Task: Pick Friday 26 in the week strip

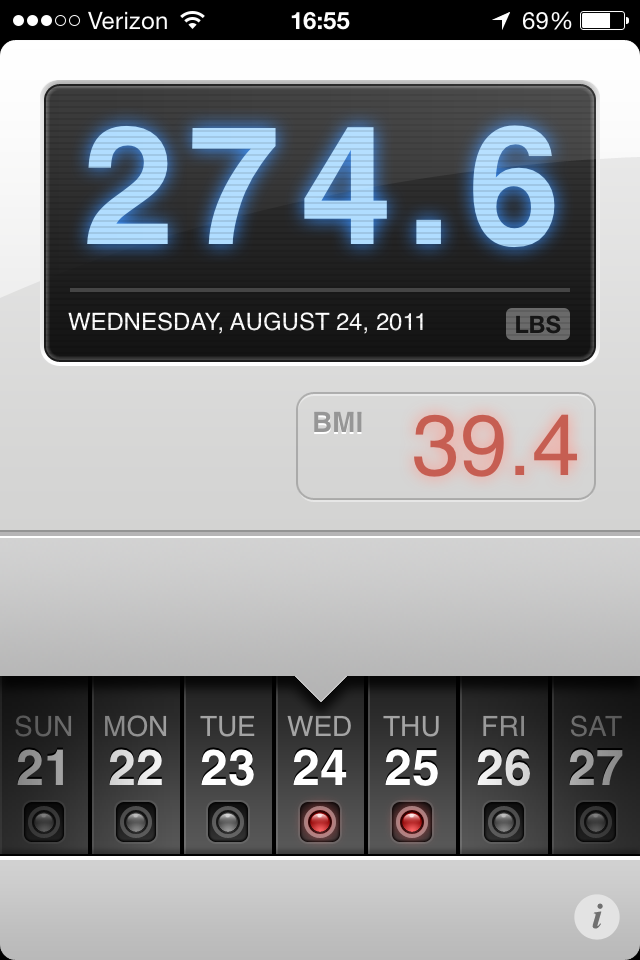Action: (x=504, y=767)
